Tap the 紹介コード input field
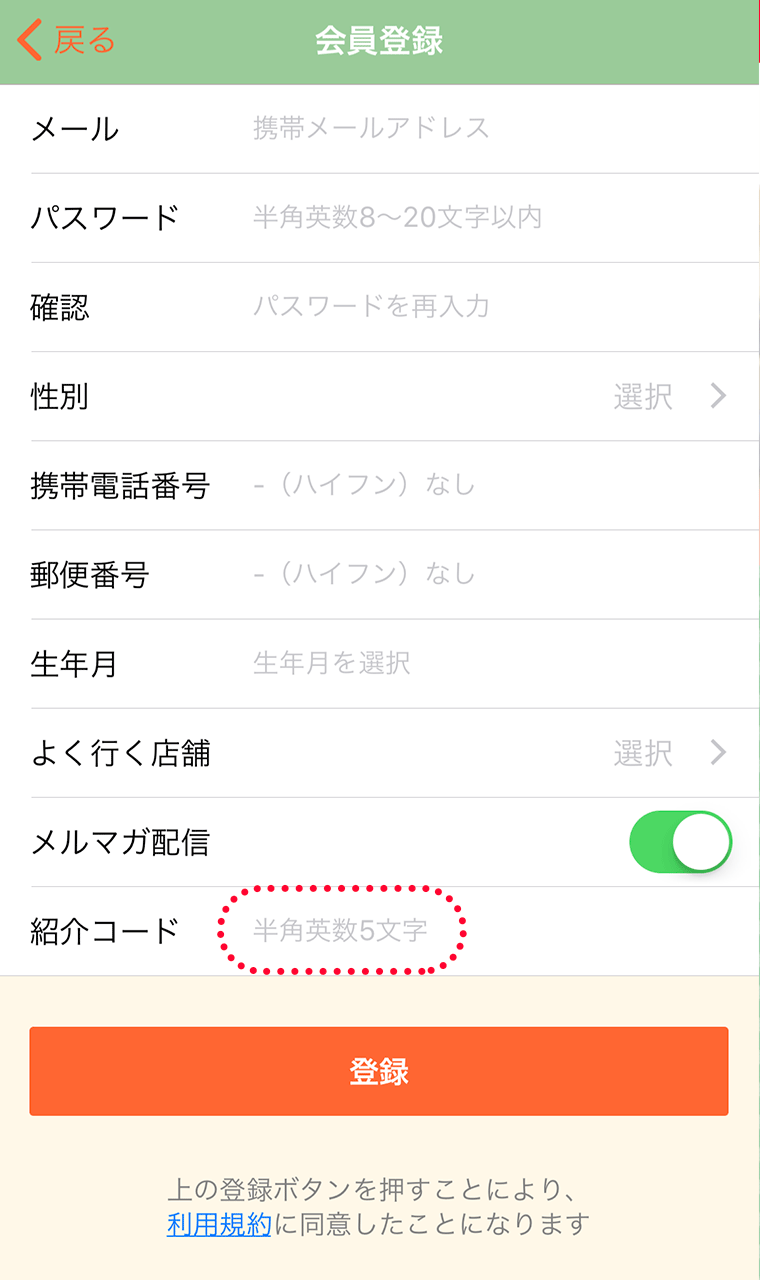Image resolution: width=760 pixels, height=1280 pixels. (x=500, y=931)
